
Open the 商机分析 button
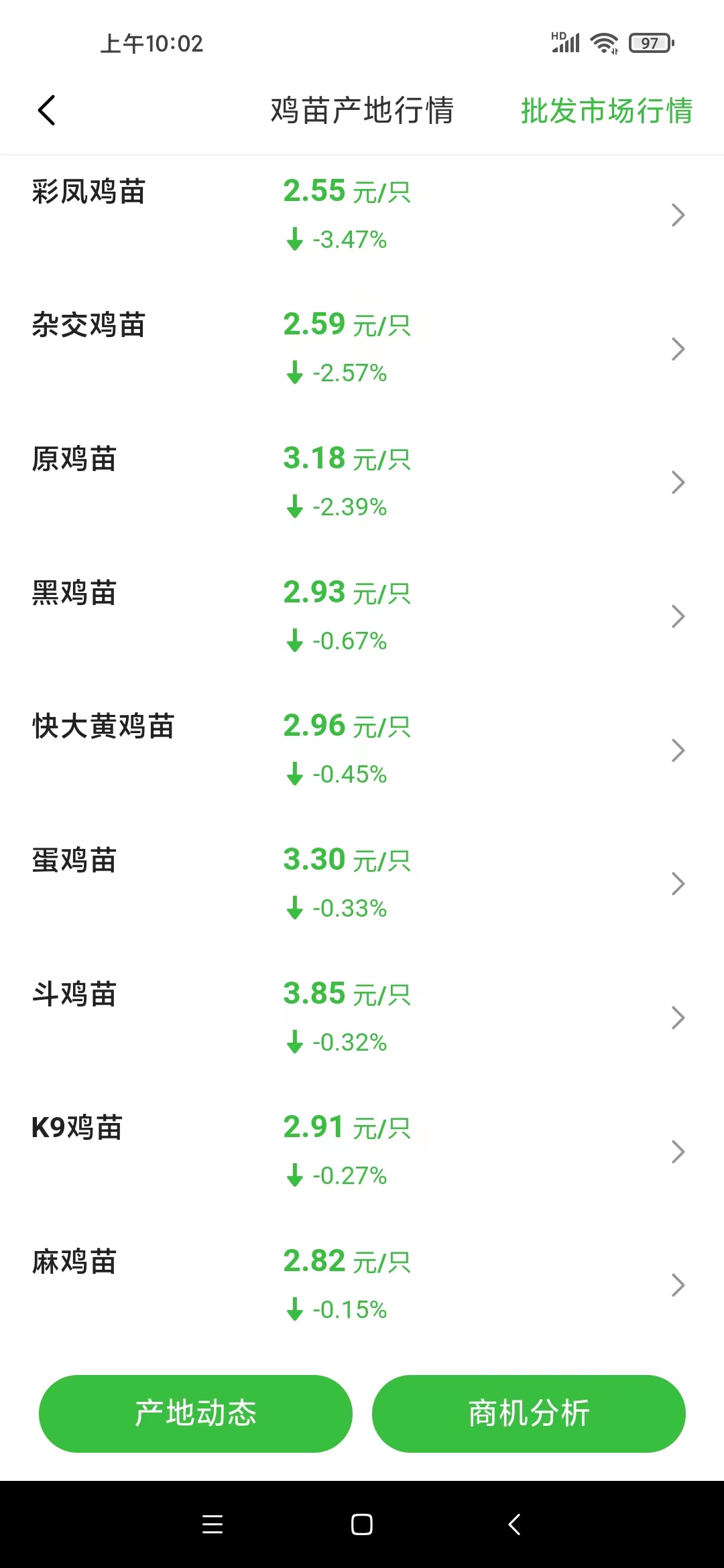[x=528, y=1413]
